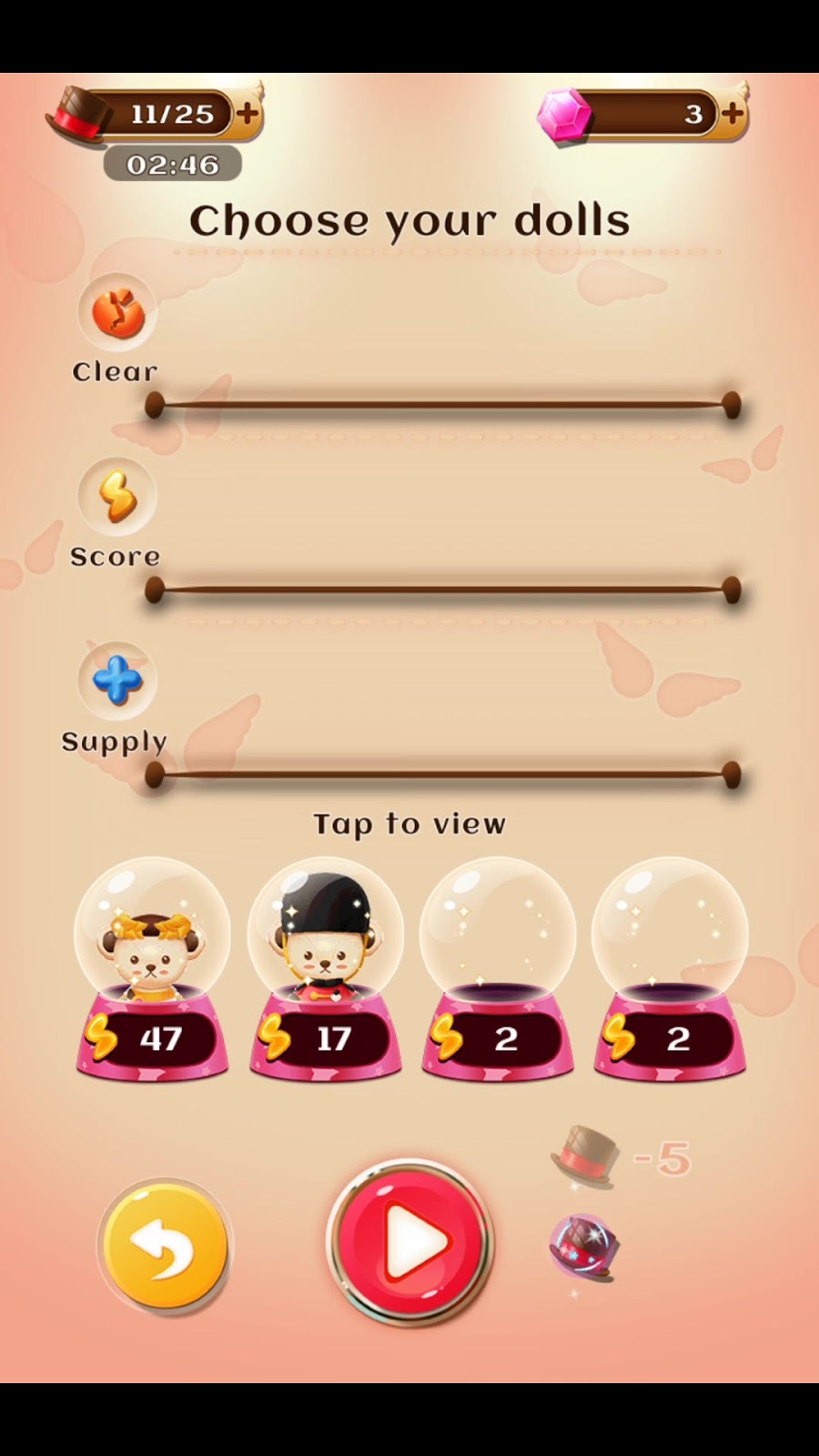The height and width of the screenshot is (1456, 819).
Task: Add more hat energy with the plus button
Action: click(x=248, y=114)
